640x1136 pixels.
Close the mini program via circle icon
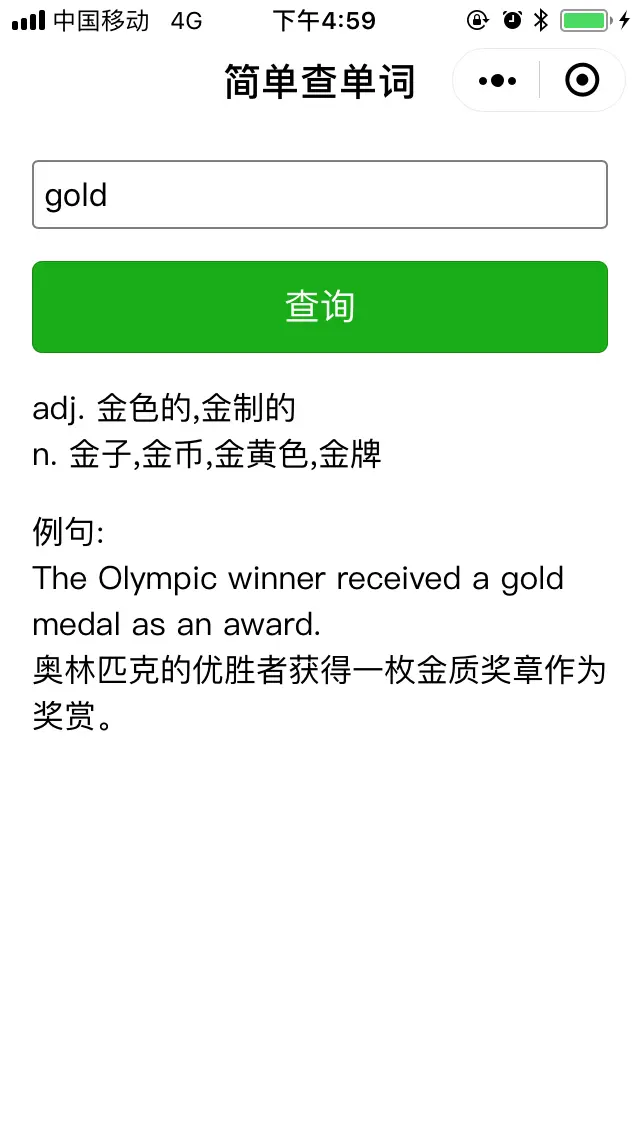pos(582,81)
